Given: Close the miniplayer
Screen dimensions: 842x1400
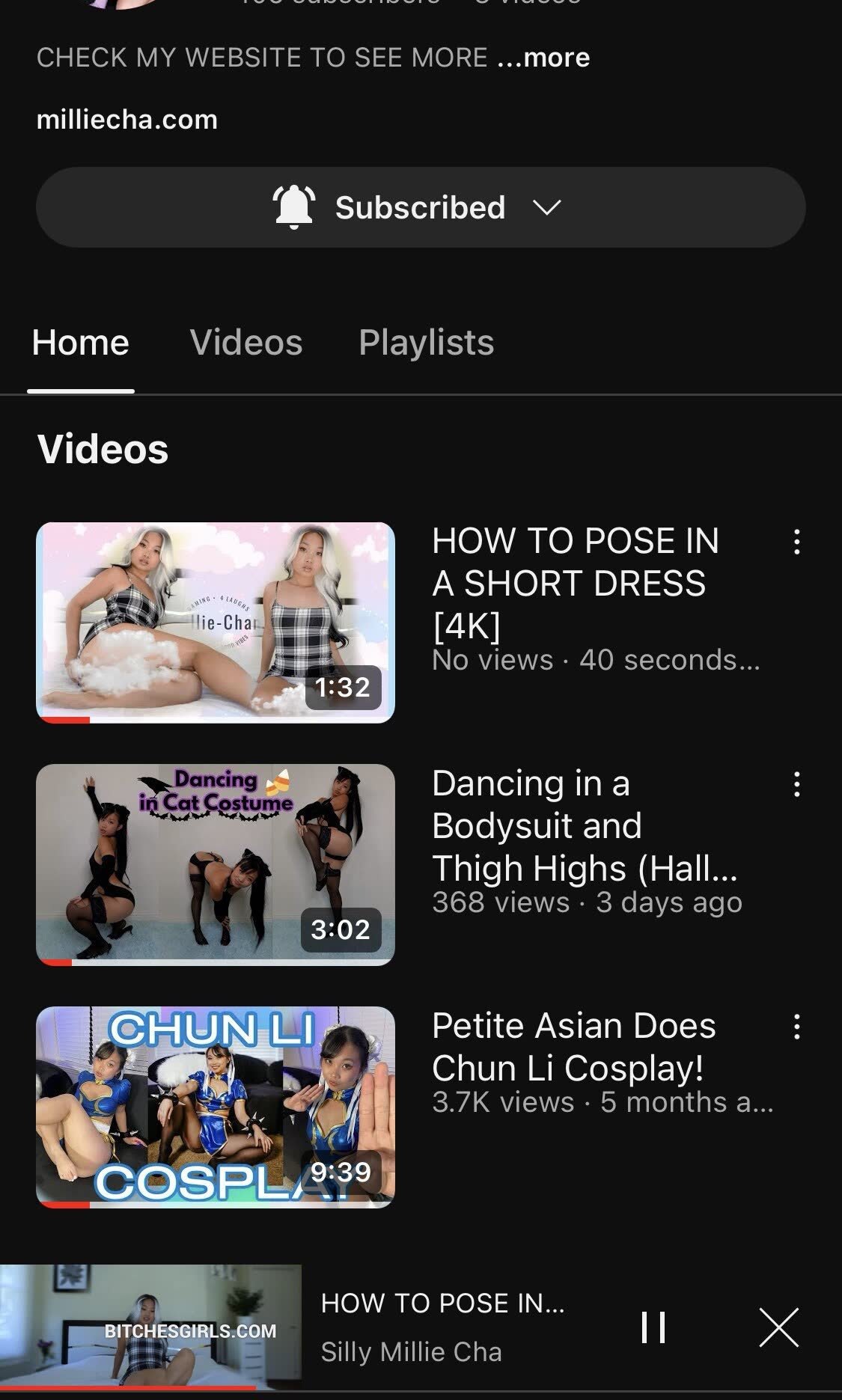Looking at the screenshot, I should [x=779, y=1327].
